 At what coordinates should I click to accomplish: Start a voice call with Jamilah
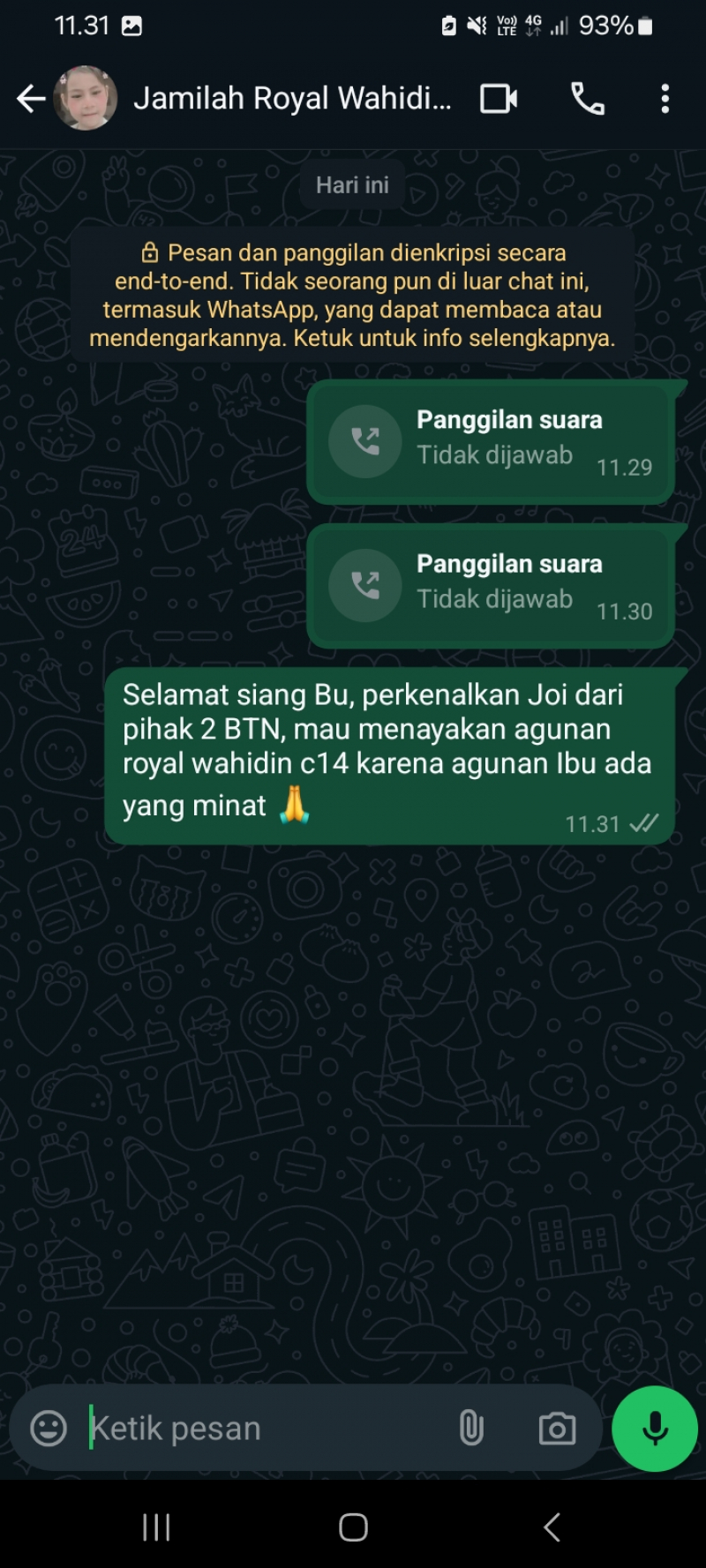point(588,99)
